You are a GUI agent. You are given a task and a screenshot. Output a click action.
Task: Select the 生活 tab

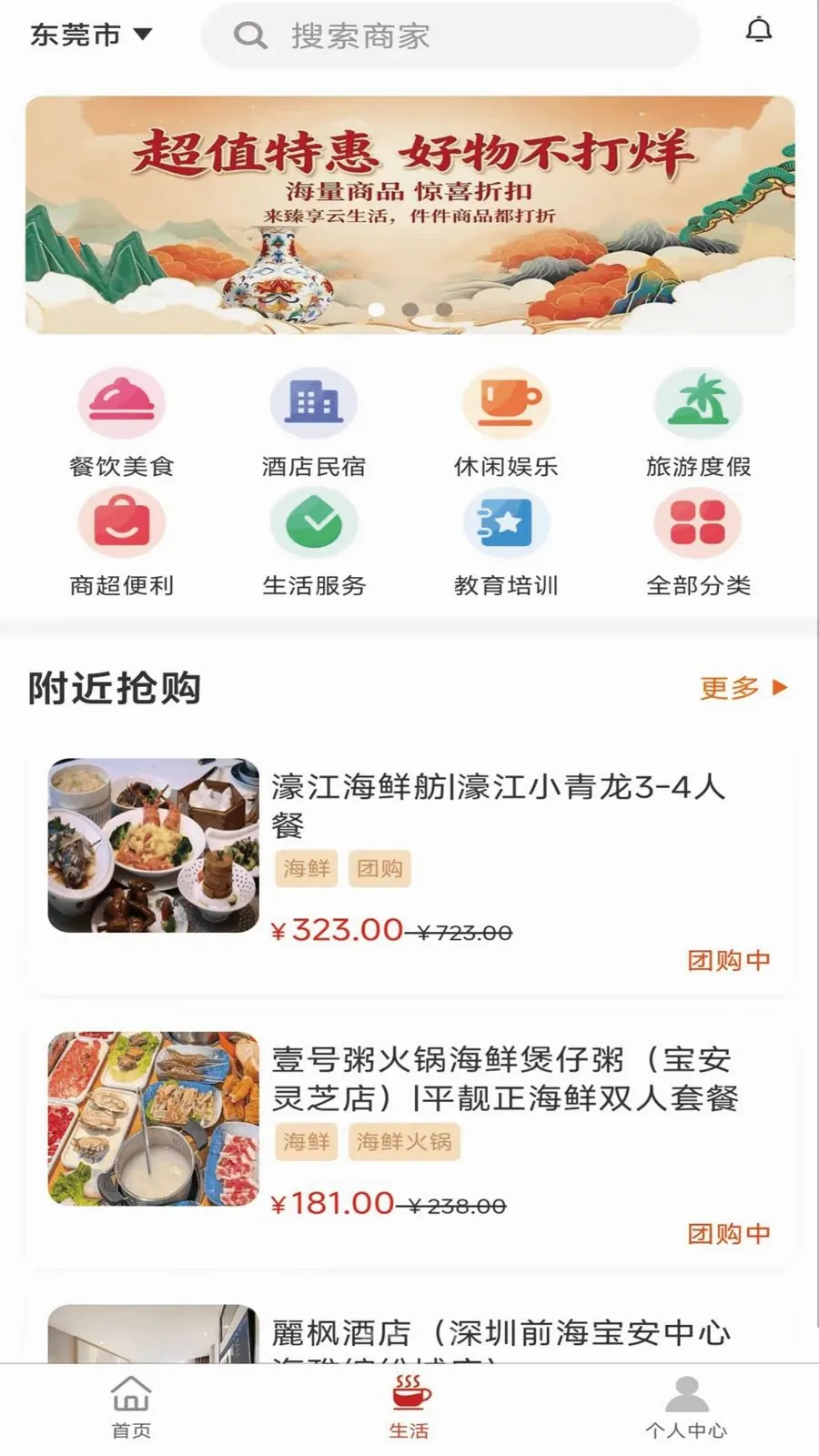pyautogui.click(x=409, y=1407)
